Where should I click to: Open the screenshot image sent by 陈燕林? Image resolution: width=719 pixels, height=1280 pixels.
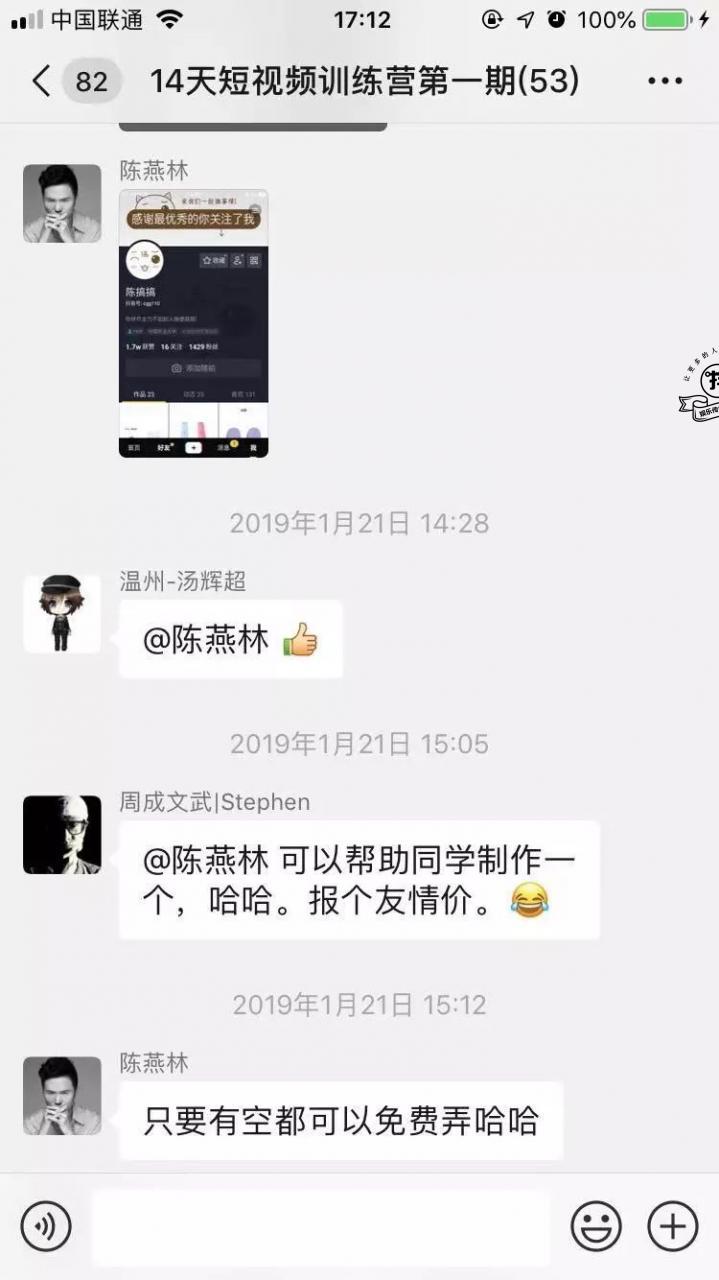(193, 323)
